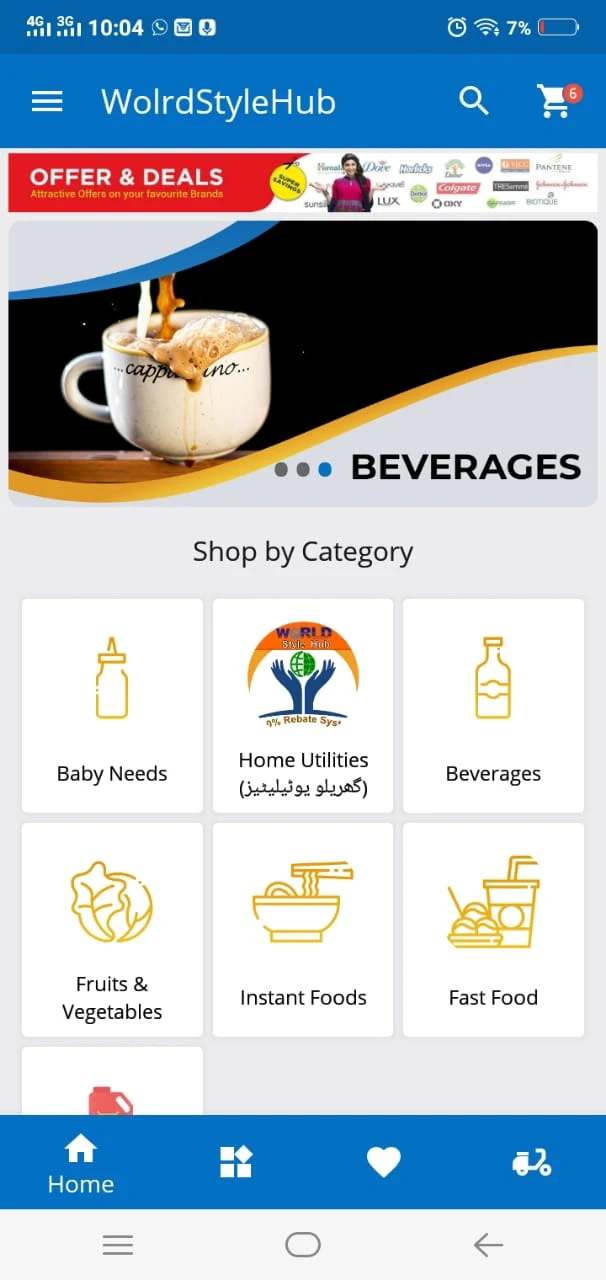
Task: Open the Offer & Deals banner
Action: point(302,182)
